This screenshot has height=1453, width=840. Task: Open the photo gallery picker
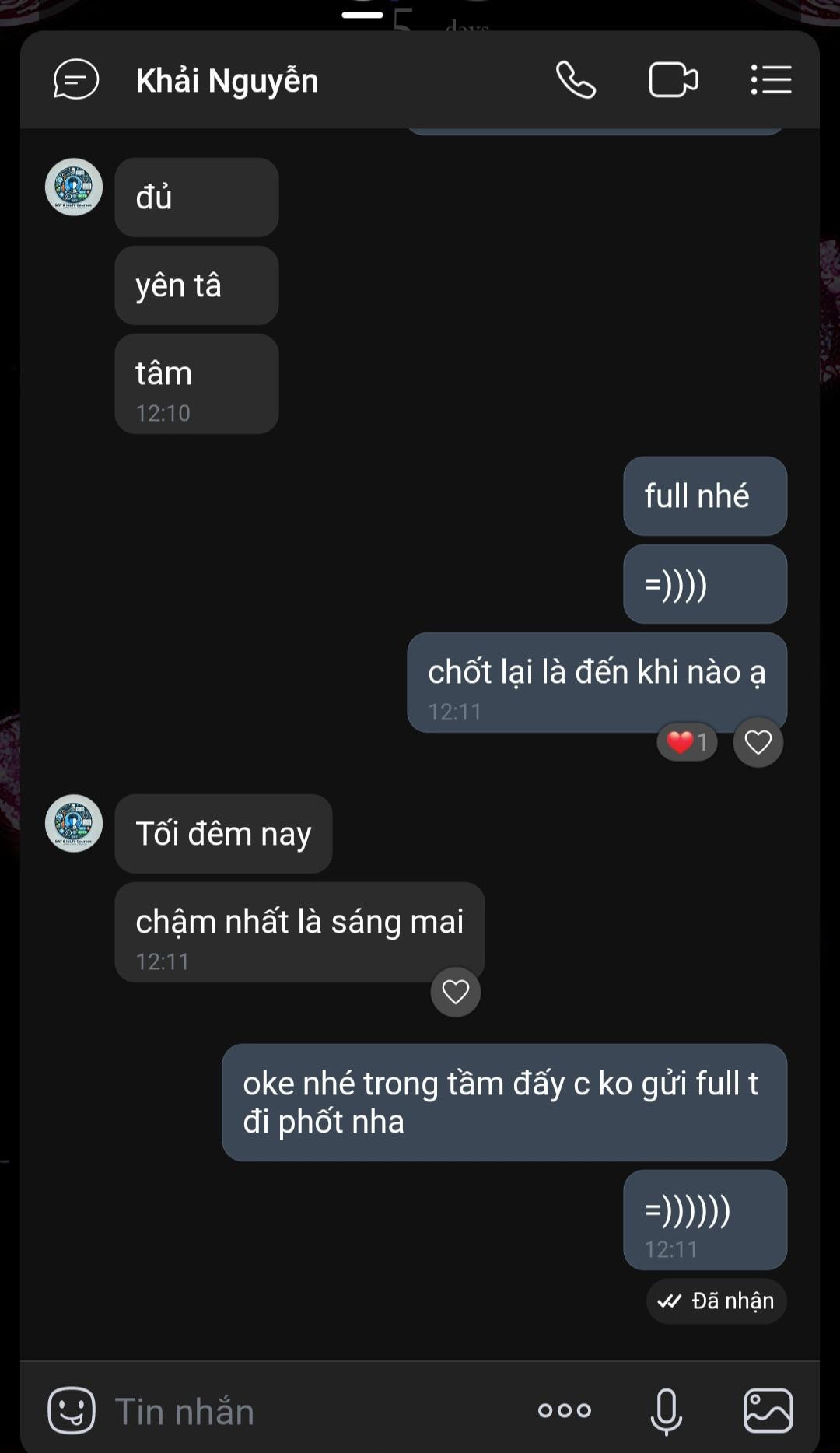point(768,1410)
